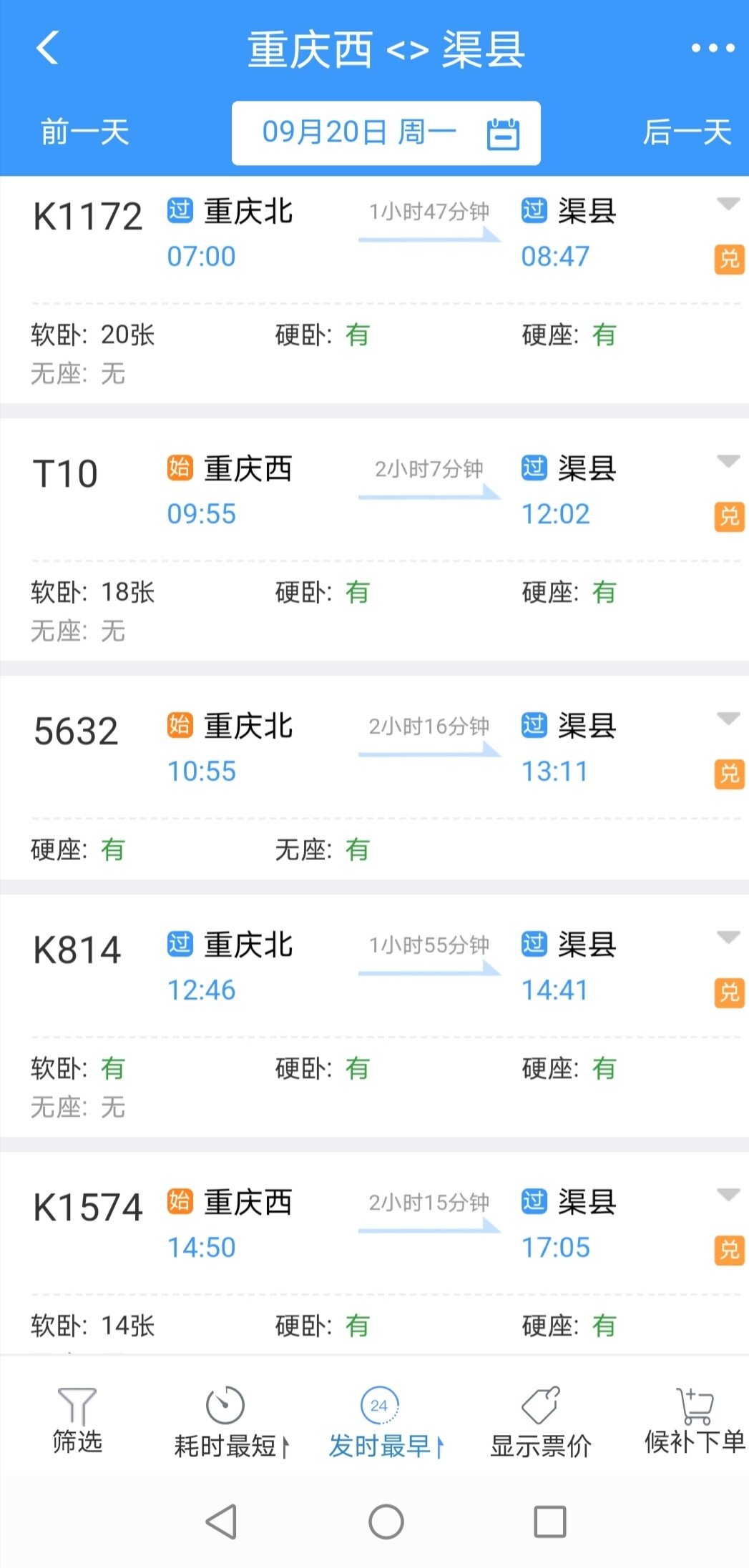Expand details arrow for T10
The width and height of the screenshot is (749, 1568).
tap(728, 461)
